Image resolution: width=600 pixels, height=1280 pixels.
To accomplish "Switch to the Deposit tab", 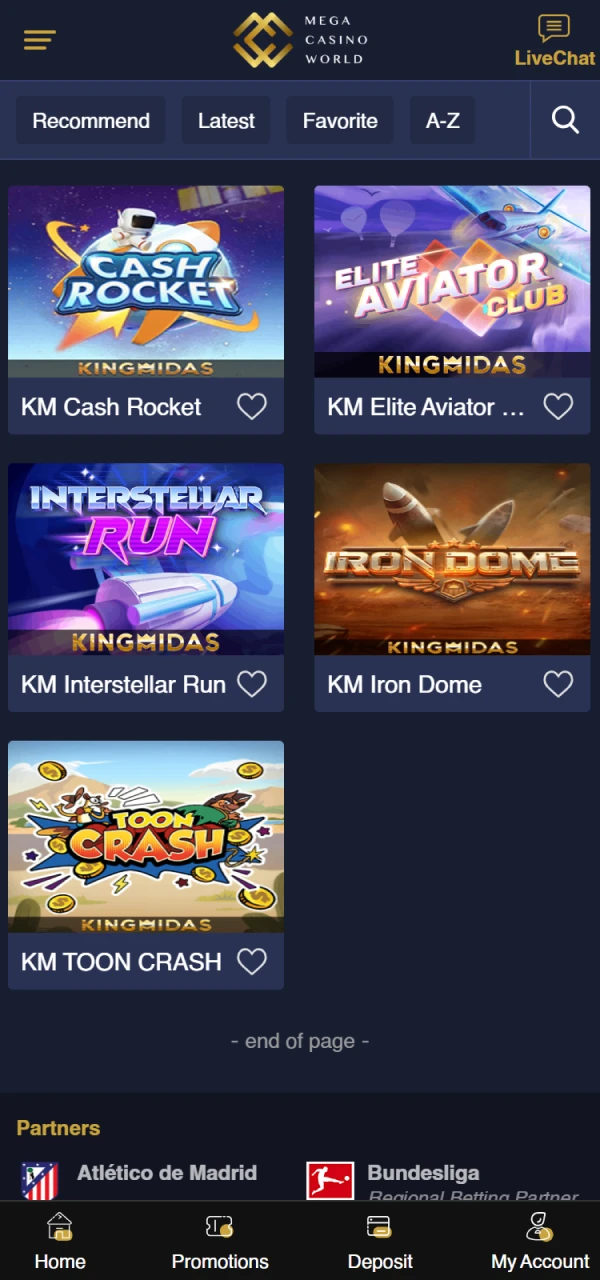I will [x=380, y=1241].
